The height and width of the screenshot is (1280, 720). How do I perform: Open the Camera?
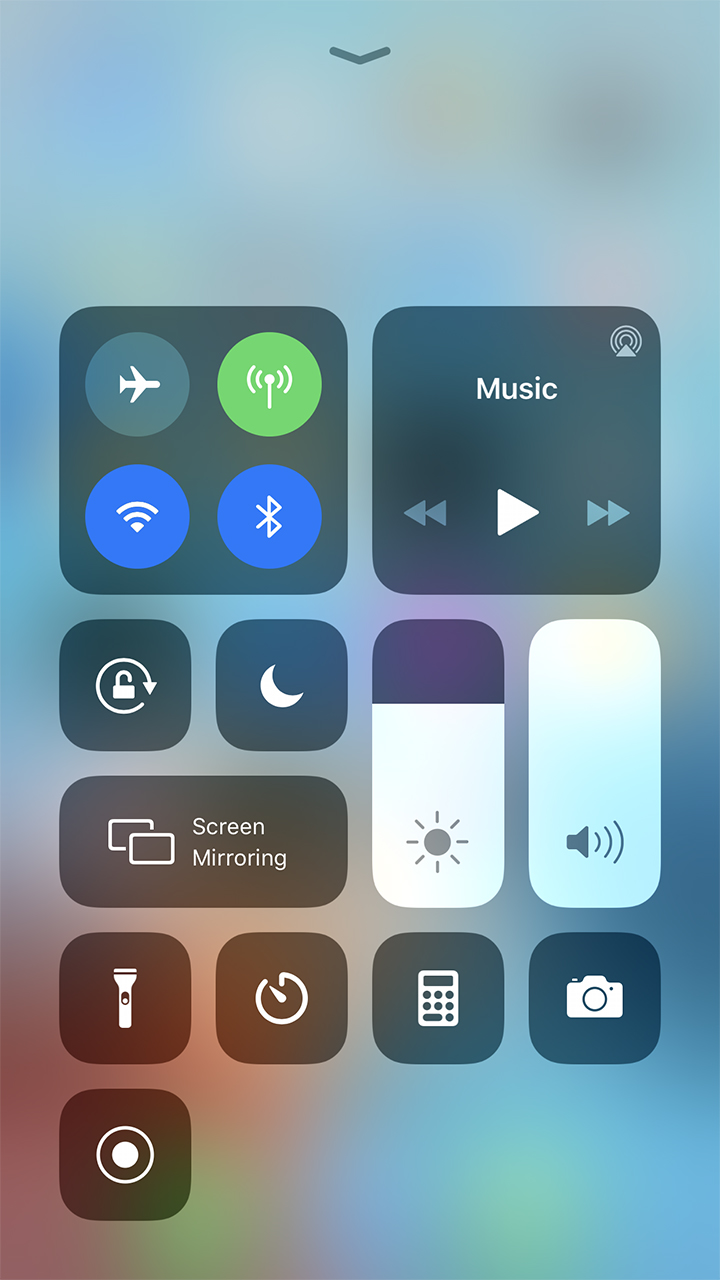[x=594, y=998]
